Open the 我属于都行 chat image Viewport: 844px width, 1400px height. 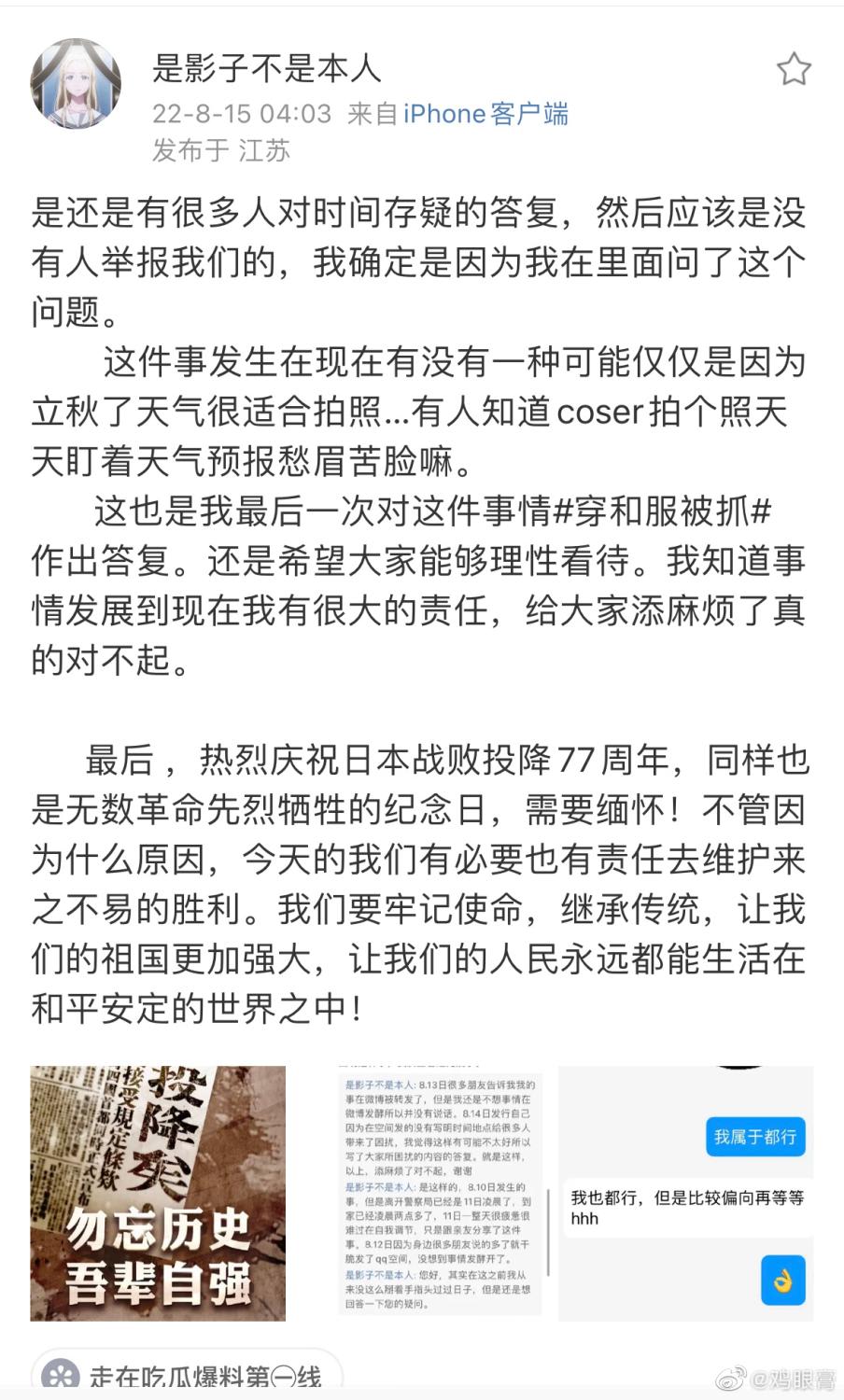pyautogui.click(x=686, y=1193)
